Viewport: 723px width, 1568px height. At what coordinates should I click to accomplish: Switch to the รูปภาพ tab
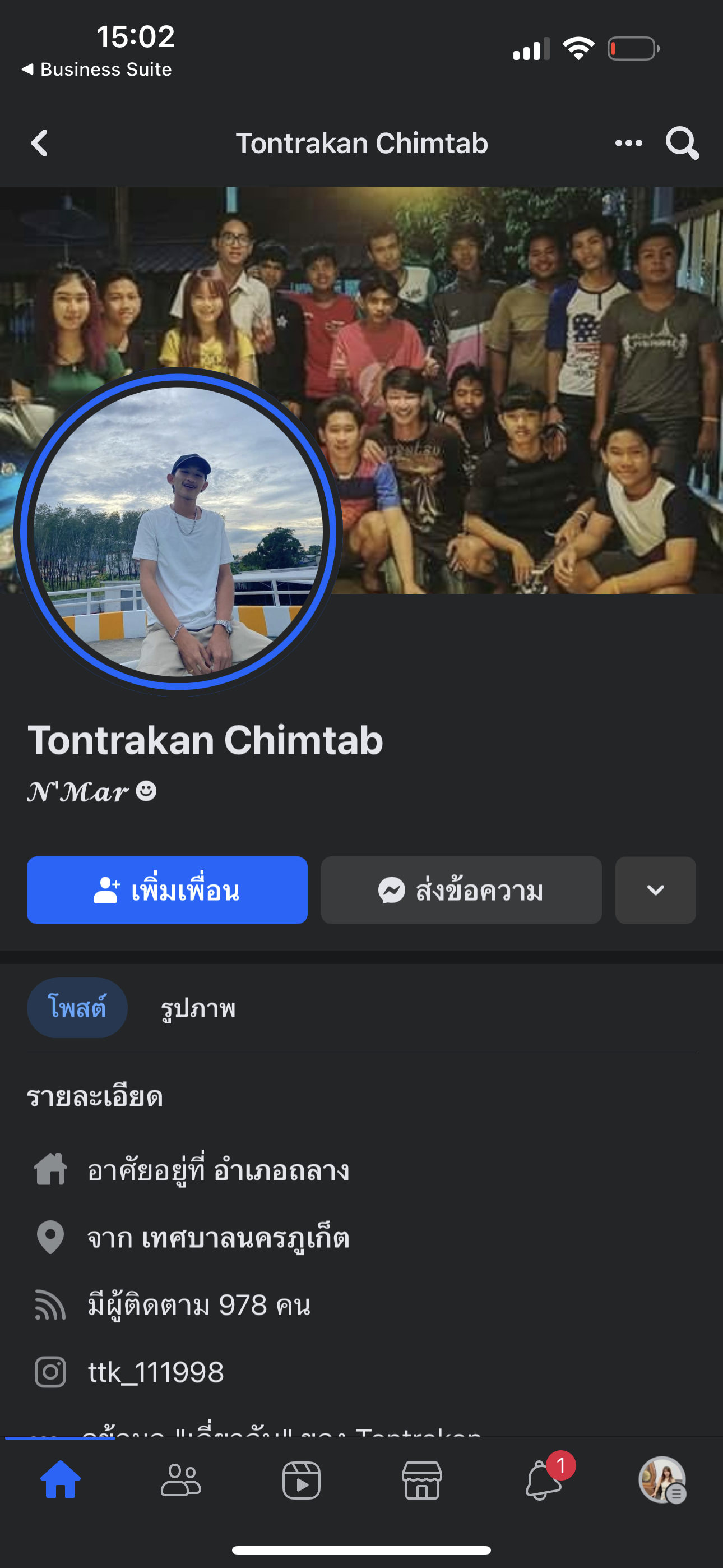coord(198,1008)
